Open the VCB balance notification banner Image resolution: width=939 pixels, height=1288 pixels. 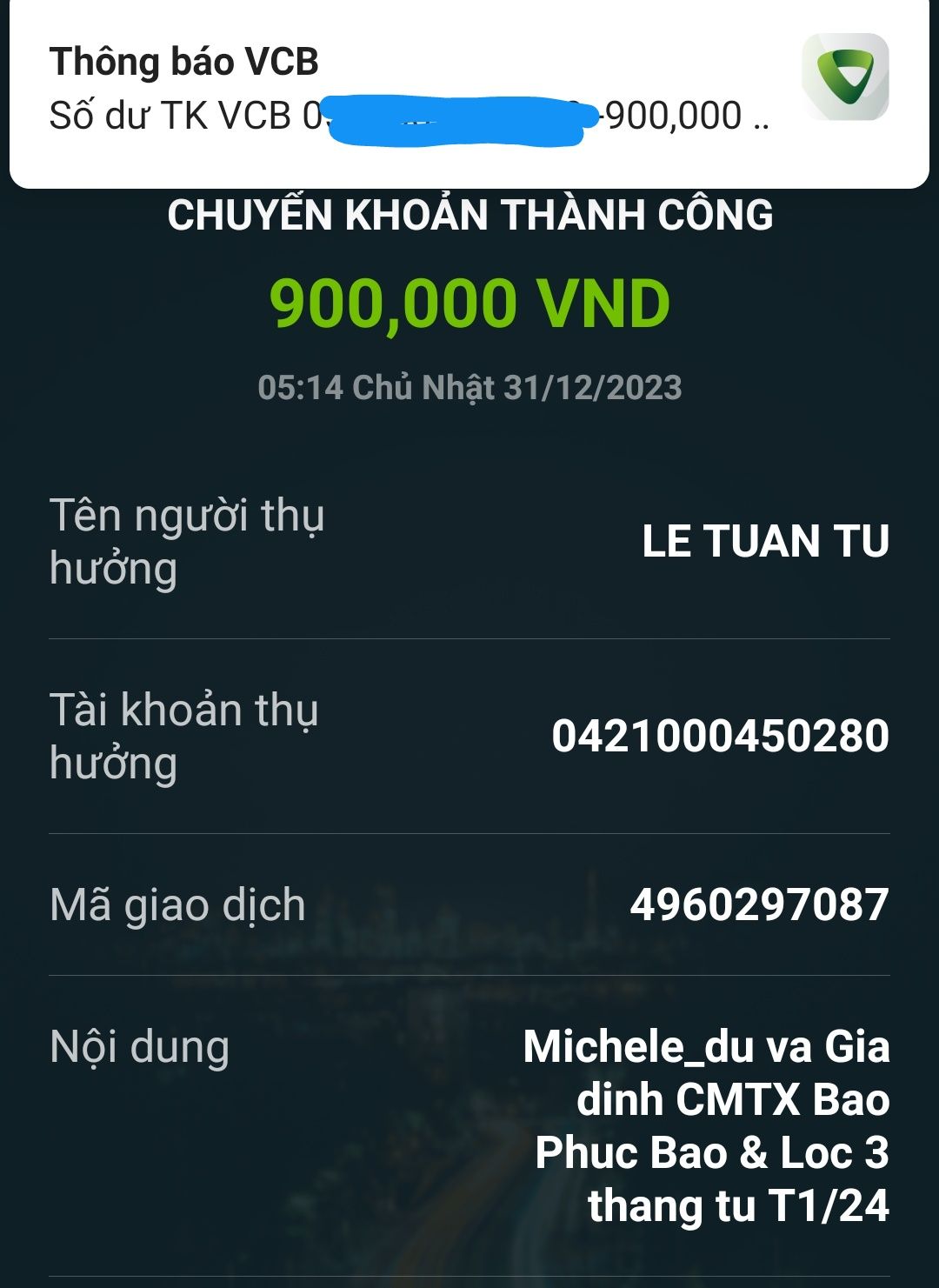click(x=409, y=90)
